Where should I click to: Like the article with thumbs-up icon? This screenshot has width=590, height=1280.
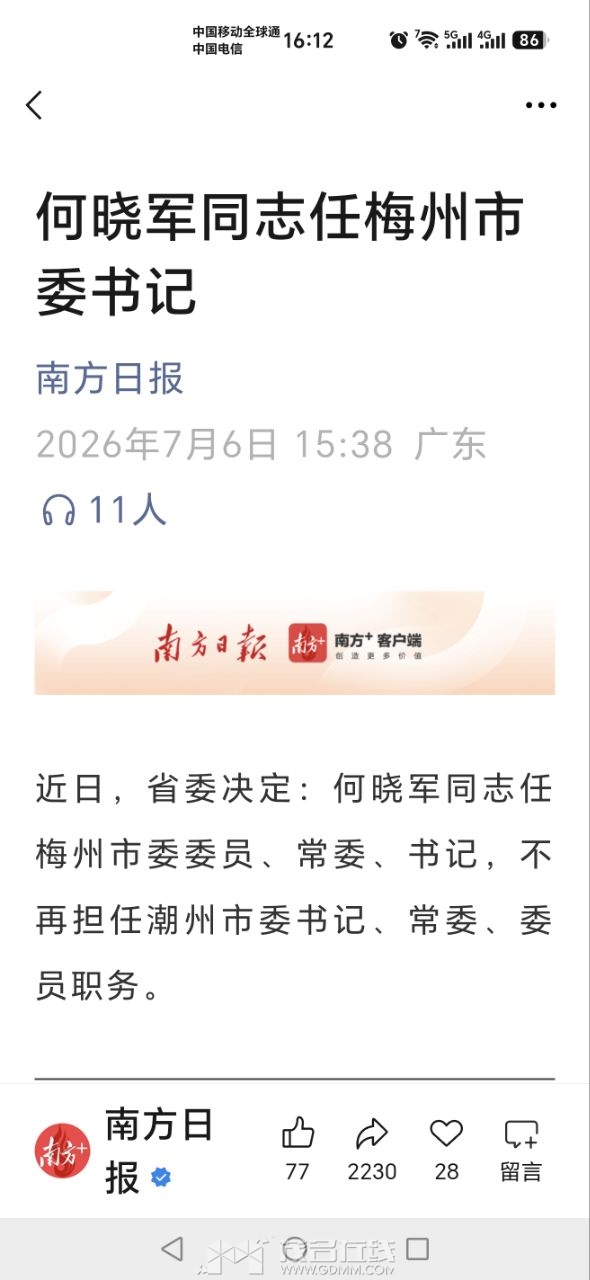(298, 1133)
